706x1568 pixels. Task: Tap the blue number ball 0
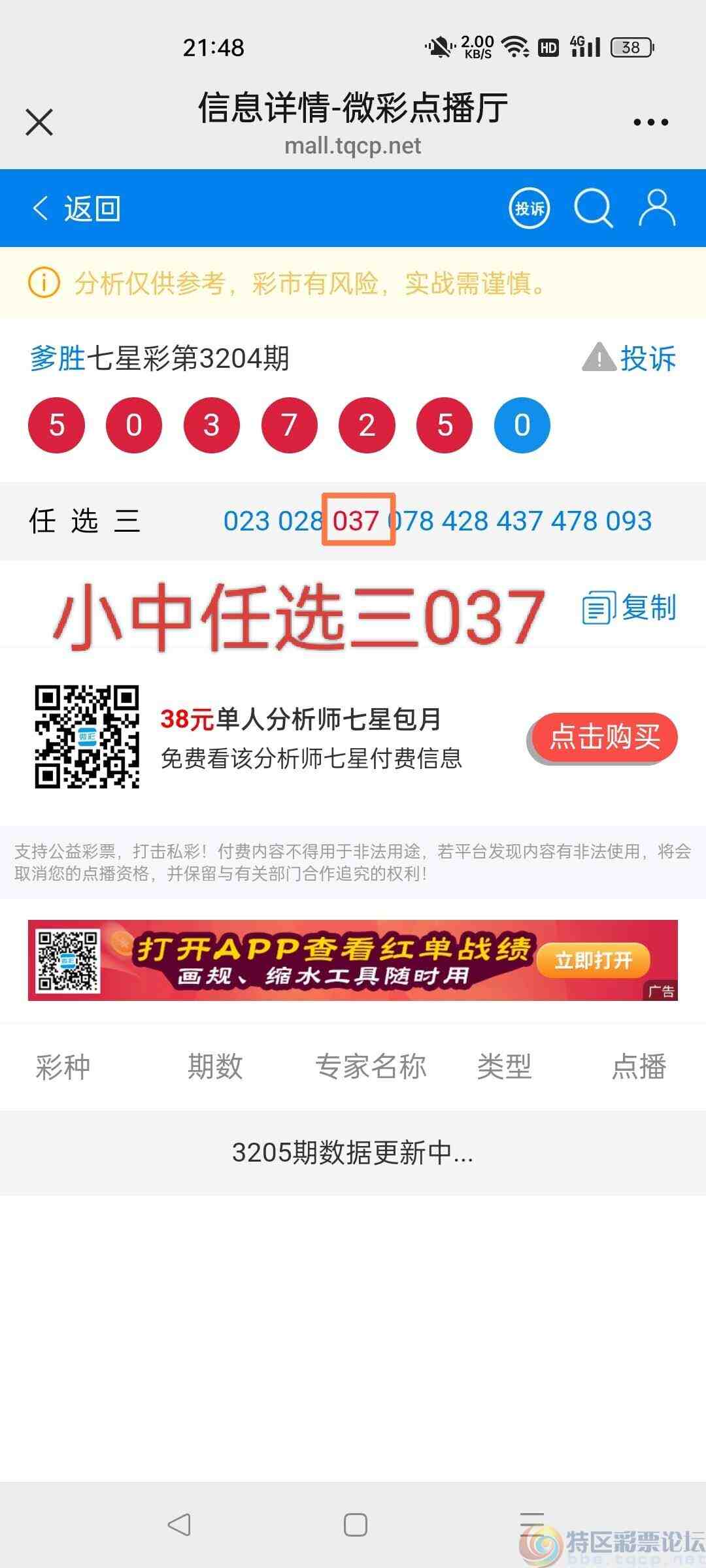521,424
